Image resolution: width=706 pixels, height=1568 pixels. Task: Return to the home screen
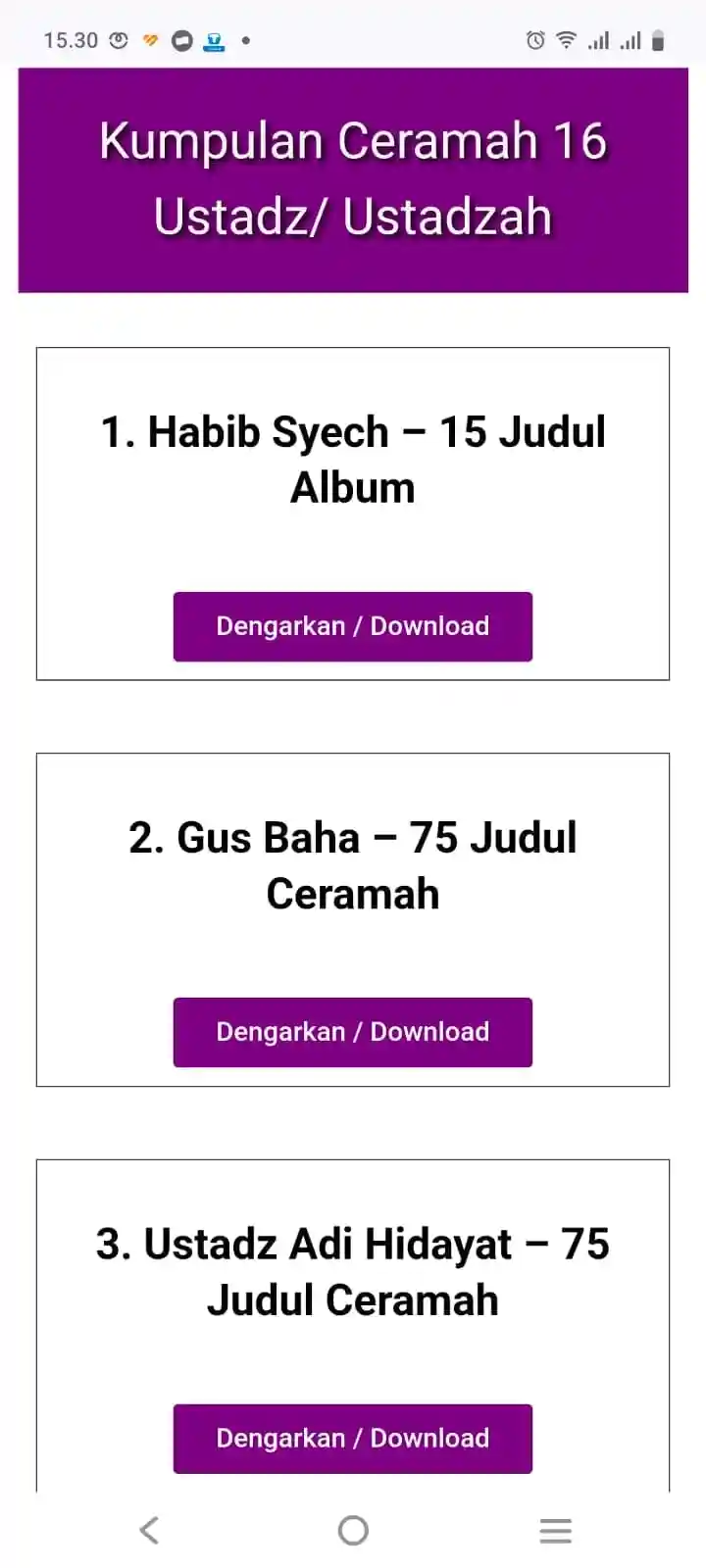coord(353,1530)
